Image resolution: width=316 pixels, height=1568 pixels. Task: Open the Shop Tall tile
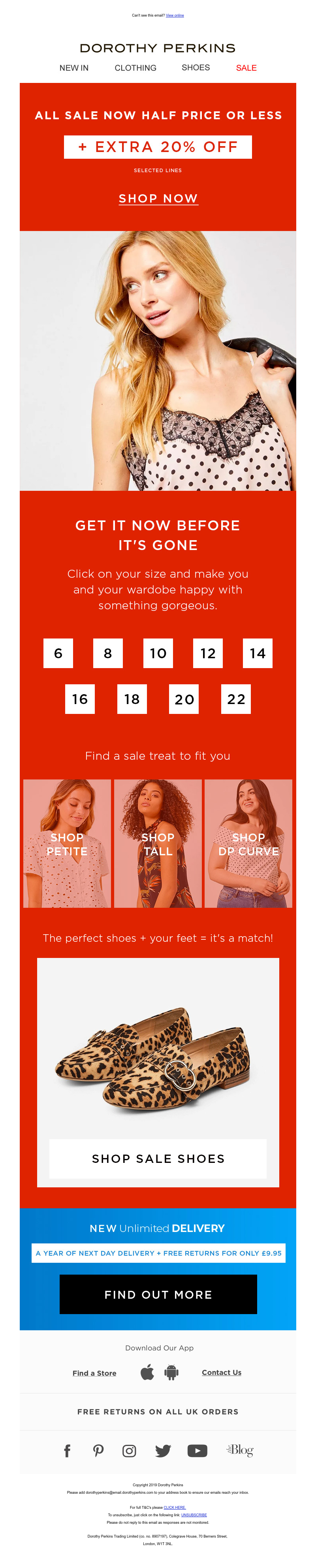tap(158, 844)
